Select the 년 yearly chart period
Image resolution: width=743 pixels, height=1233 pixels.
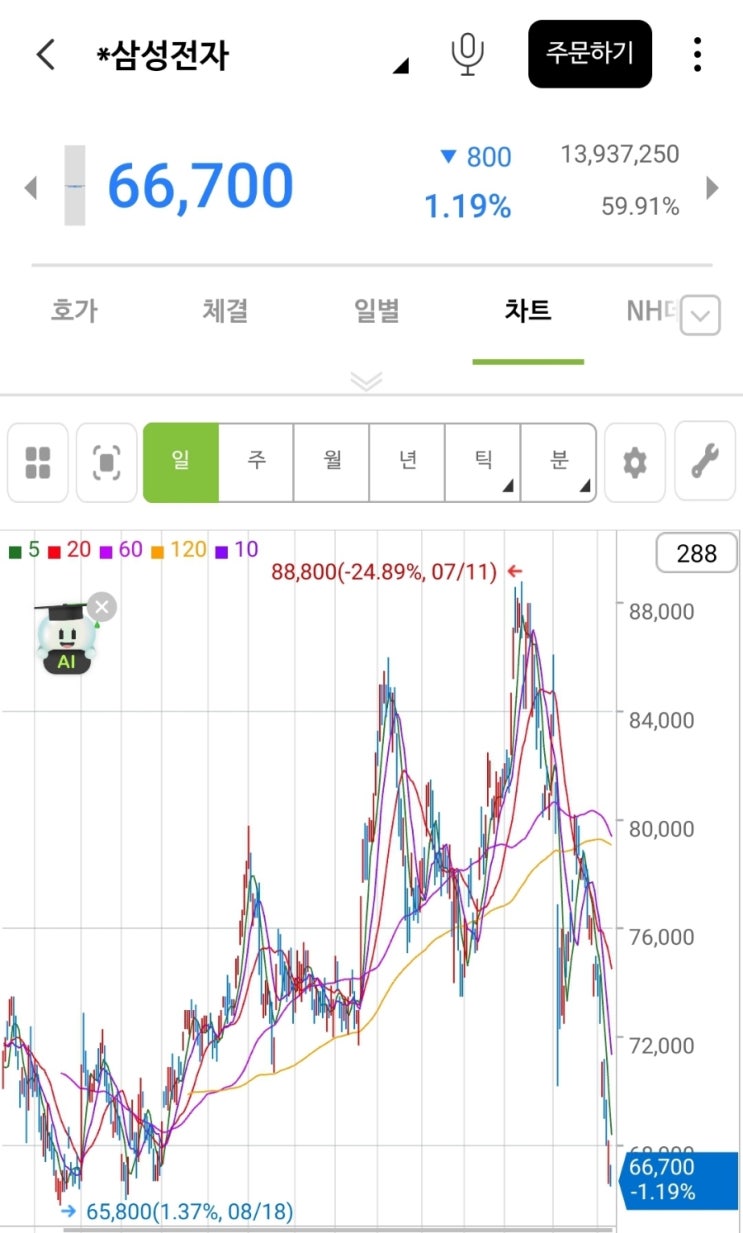pyautogui.click(x=407, y=462)
